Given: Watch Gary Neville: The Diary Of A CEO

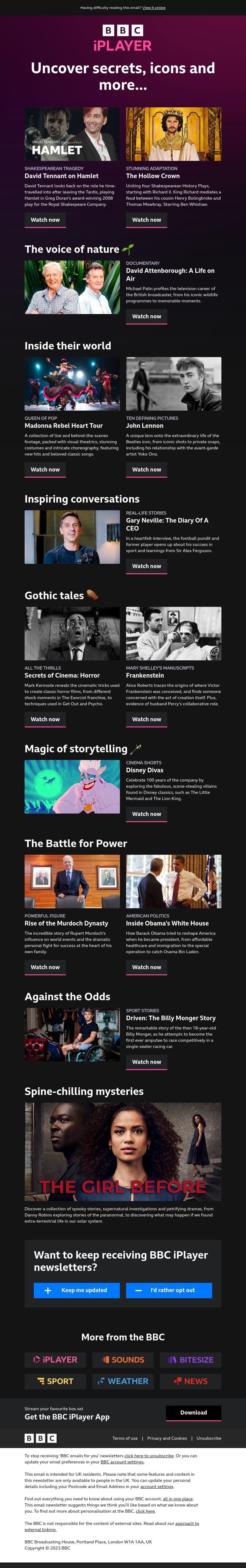Looking at the screenshot, I should 146,566.
